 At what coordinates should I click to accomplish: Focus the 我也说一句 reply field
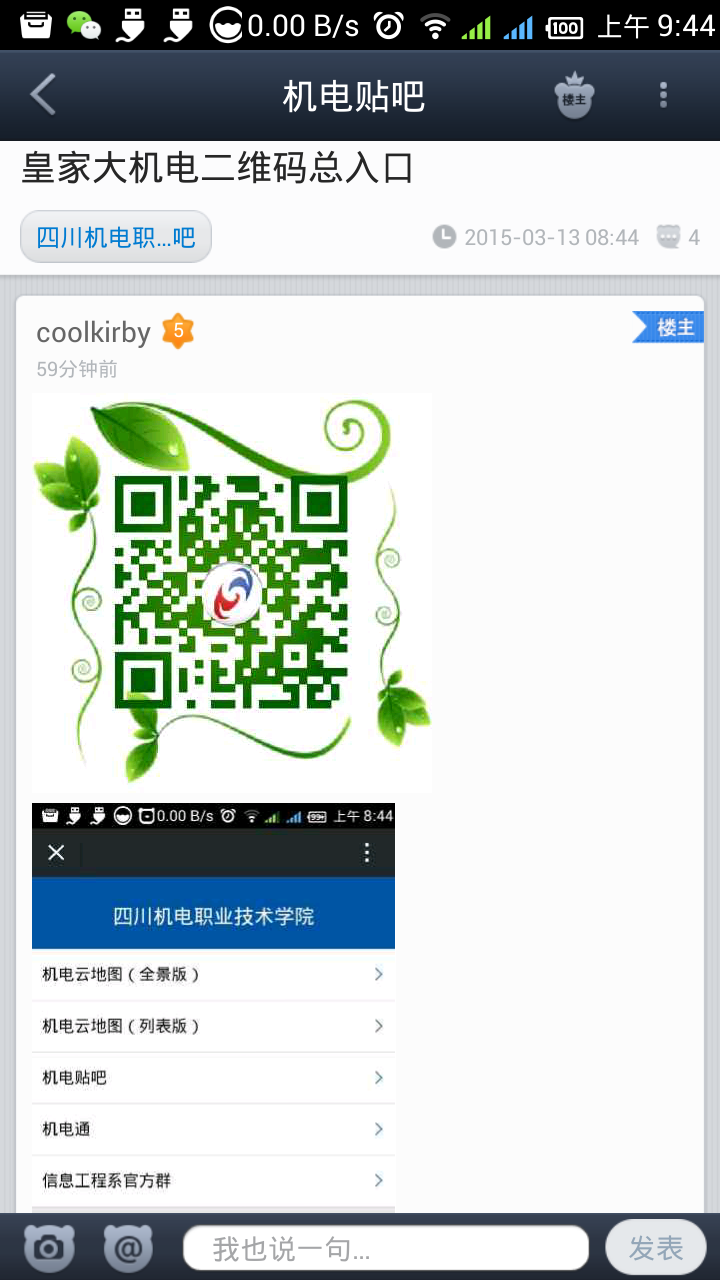pyautogui.click(x=385, y=1248)
